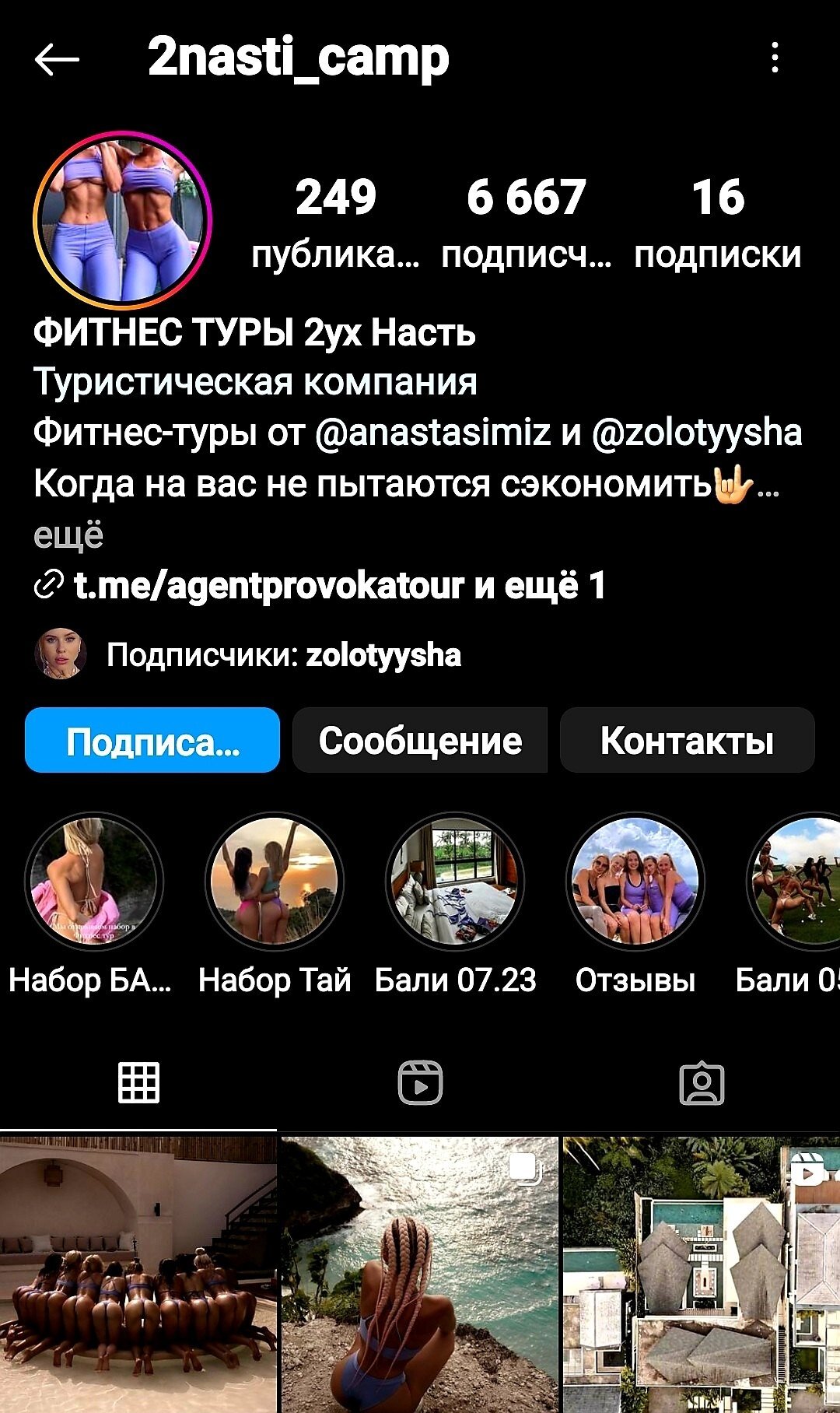This screenshot has height=1413, width=840.
Task: Open the post with the braided girl by the sea
Action: 420,1275
